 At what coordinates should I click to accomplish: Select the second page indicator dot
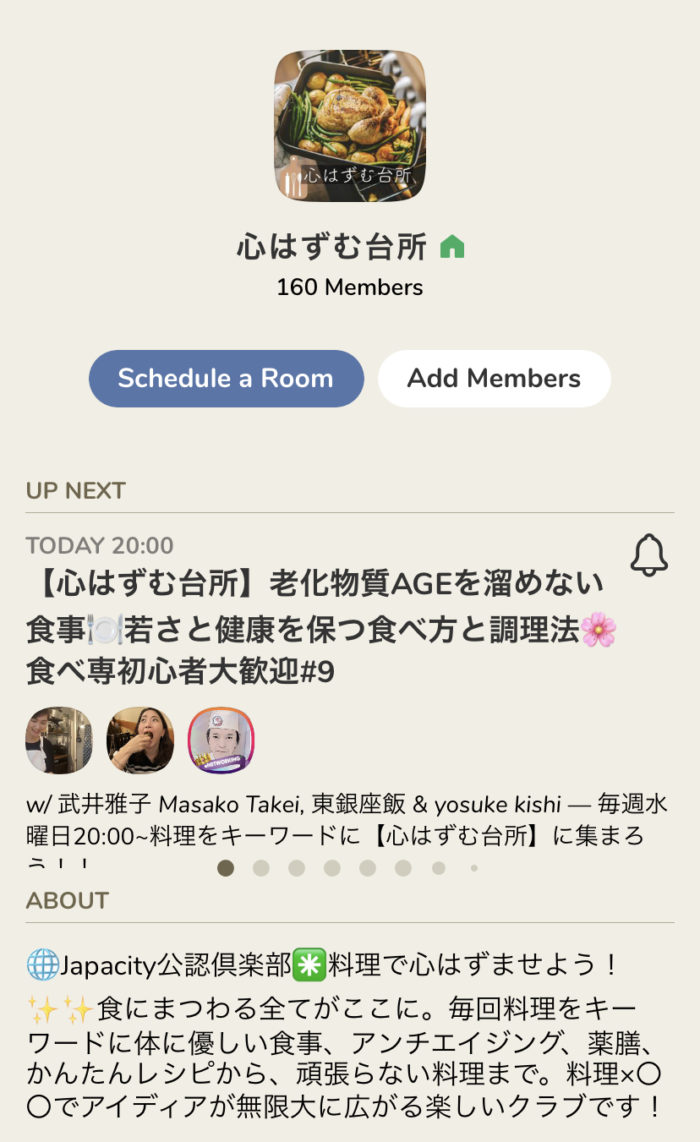click(x=261, y=868)
